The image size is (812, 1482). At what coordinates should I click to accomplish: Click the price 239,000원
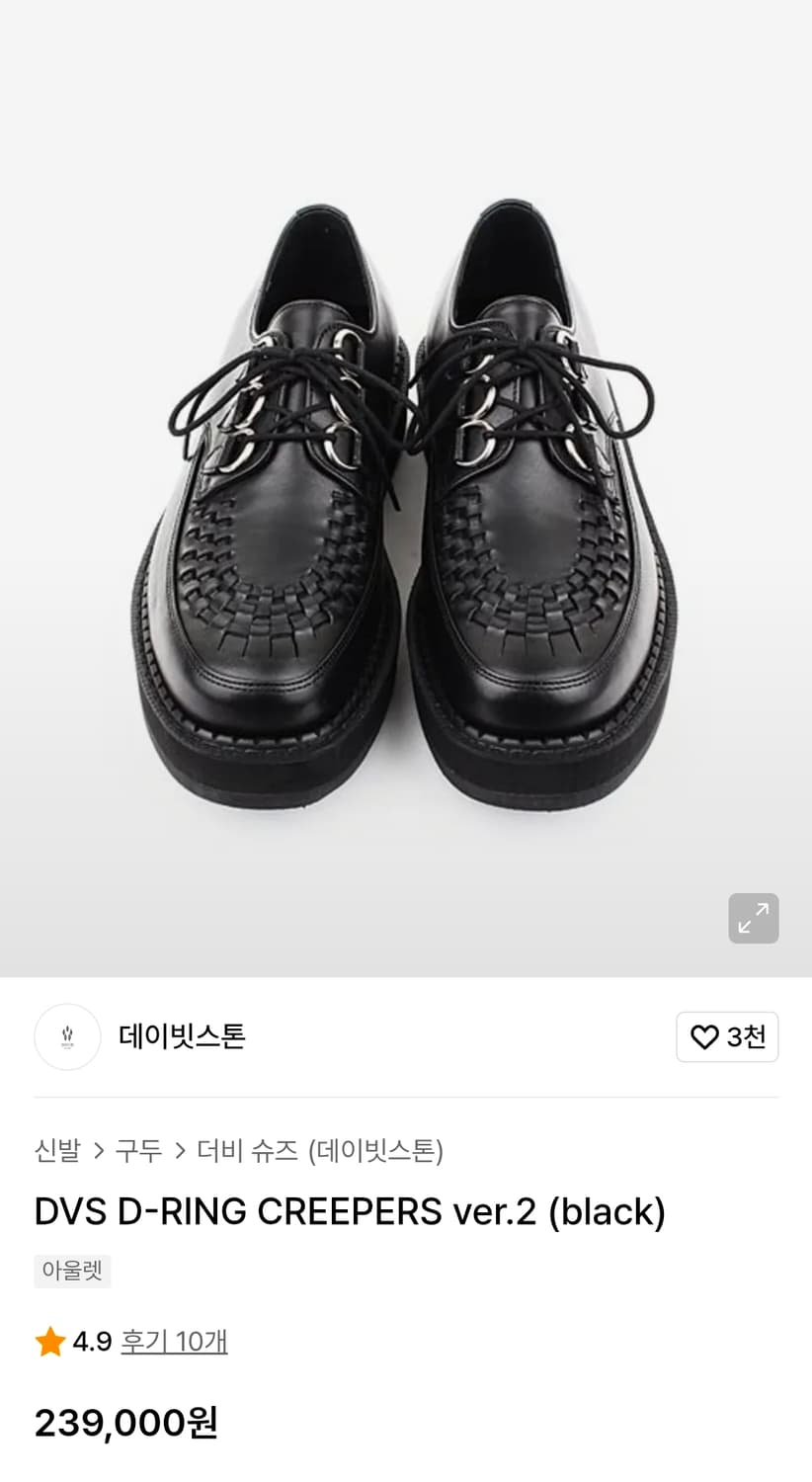click(123, 1422)
